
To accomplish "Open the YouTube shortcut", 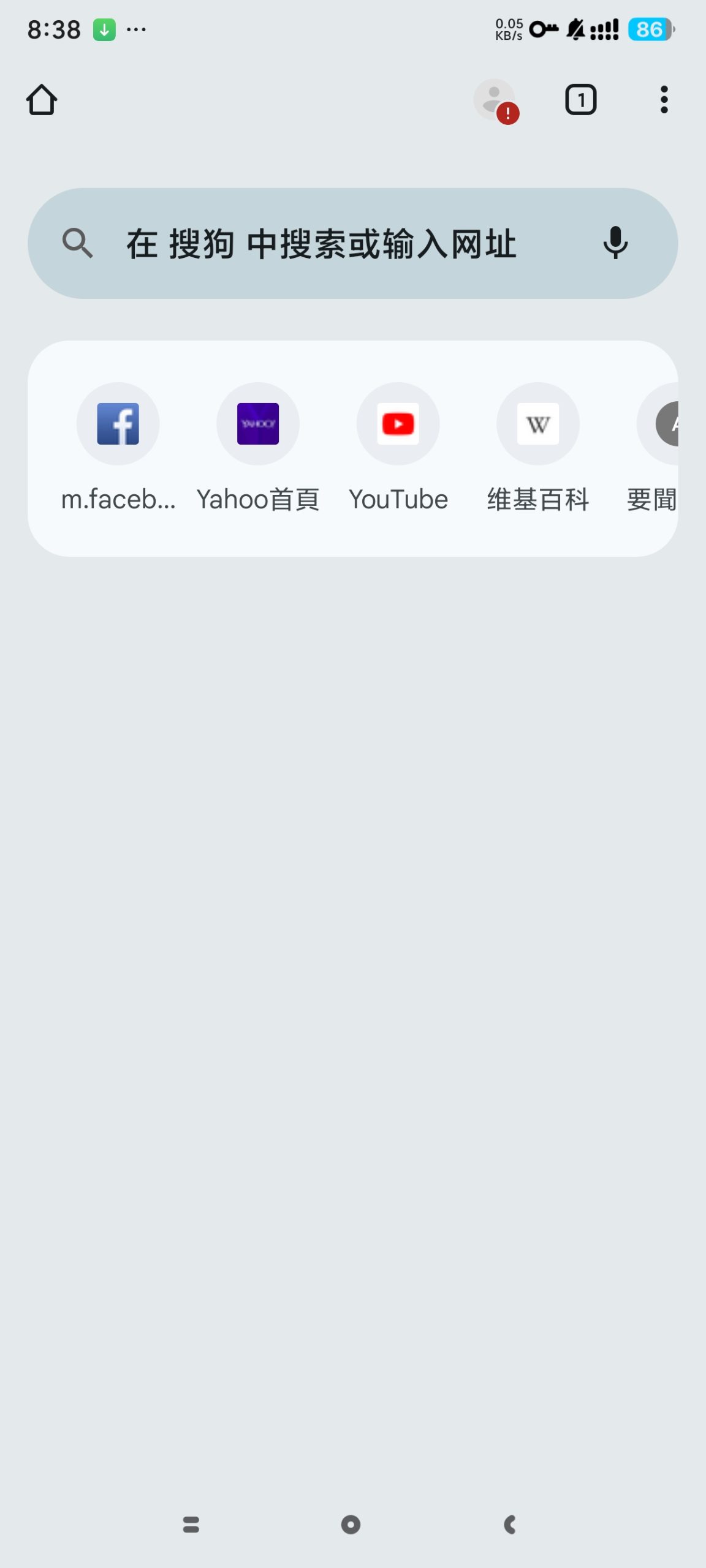I will click(x=397, y=424).
